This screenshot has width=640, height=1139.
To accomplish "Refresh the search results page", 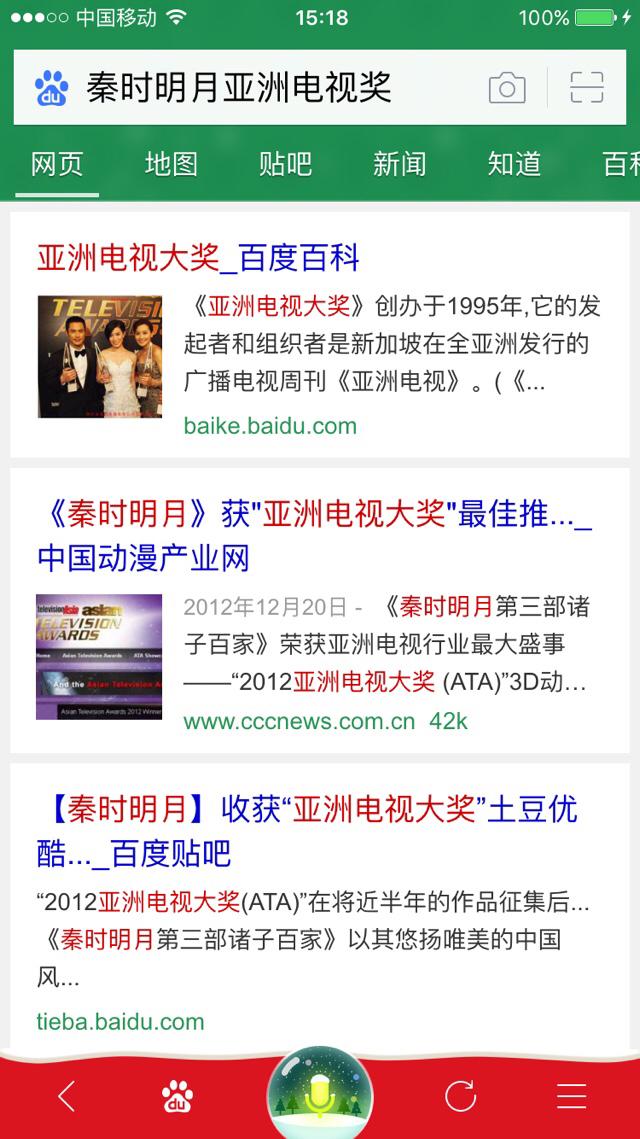I will 460,1096.
